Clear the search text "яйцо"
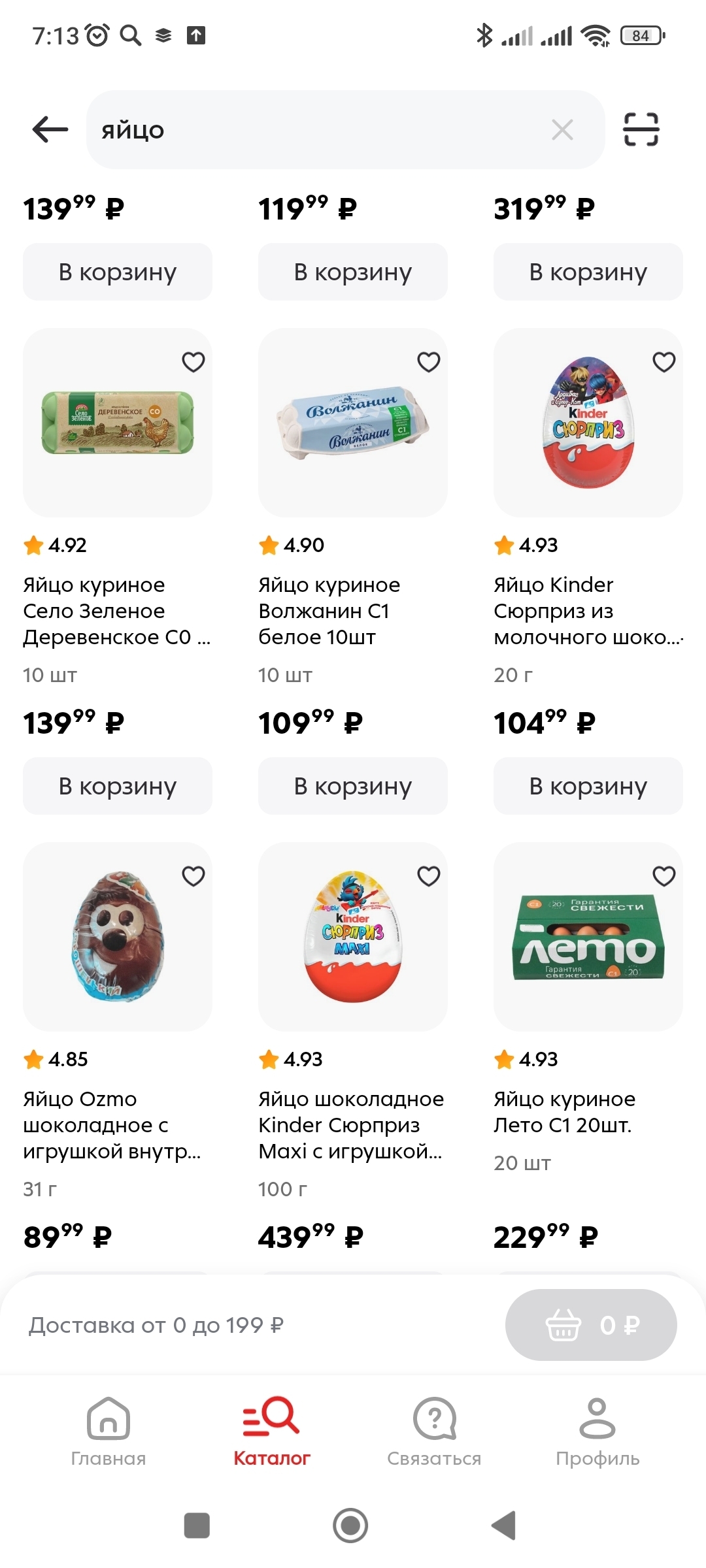 [x=562, y=129]
